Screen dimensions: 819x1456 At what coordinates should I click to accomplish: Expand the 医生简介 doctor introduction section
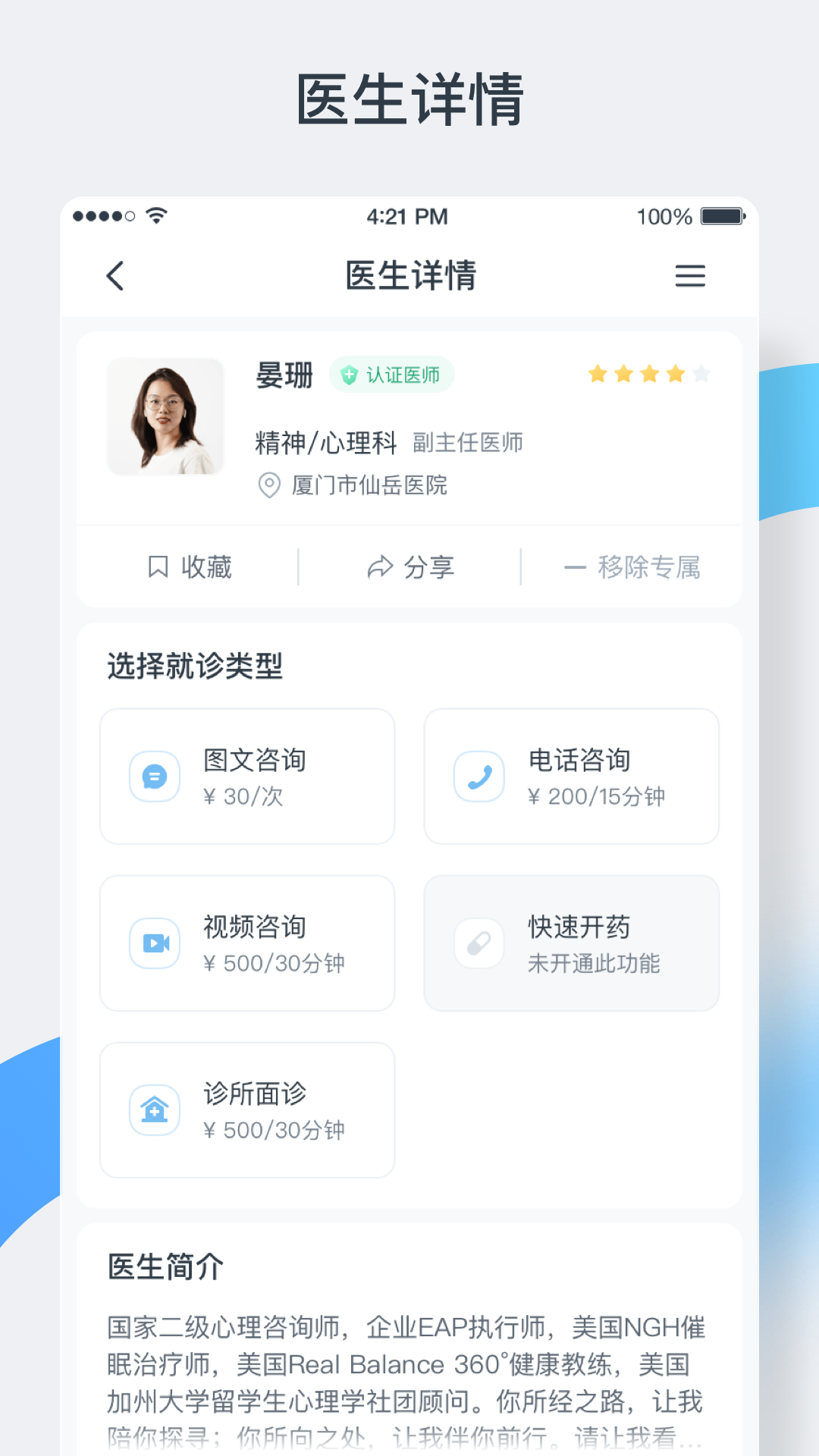(x=165, y=1265)
